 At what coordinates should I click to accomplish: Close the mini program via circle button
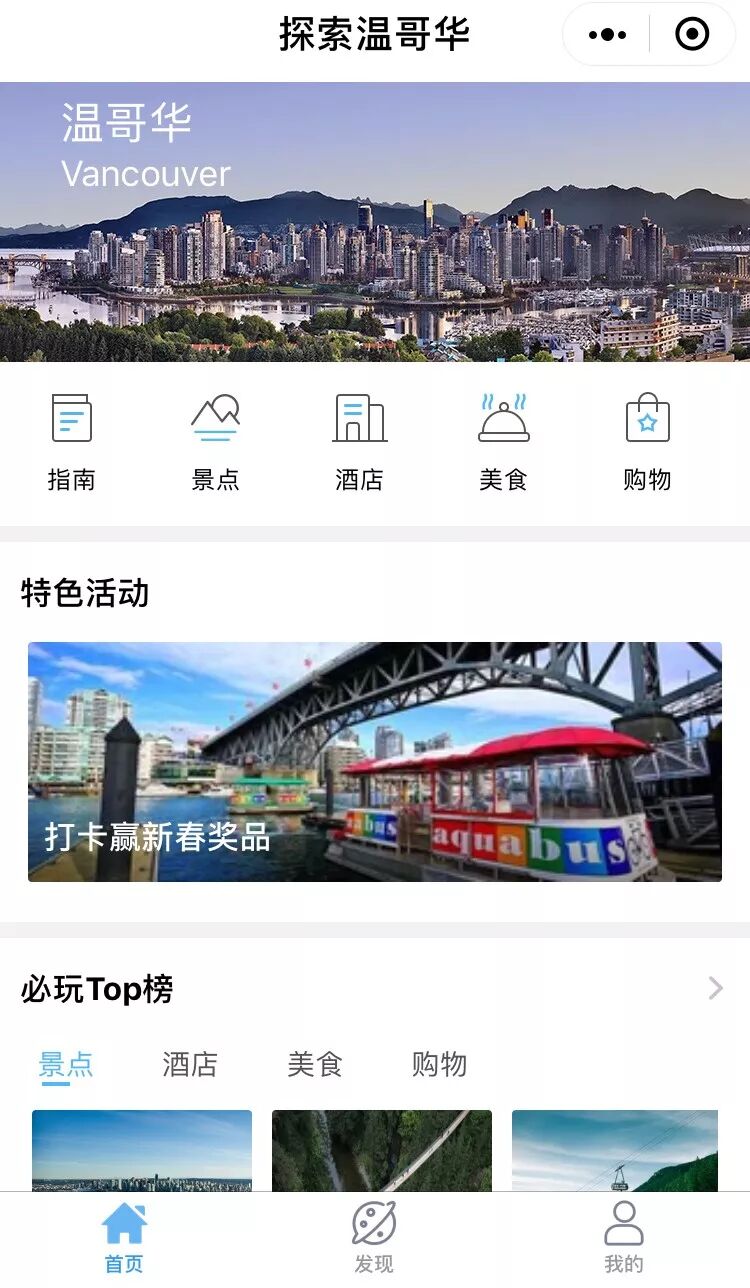pyautogui.click(x=692, y=35)
